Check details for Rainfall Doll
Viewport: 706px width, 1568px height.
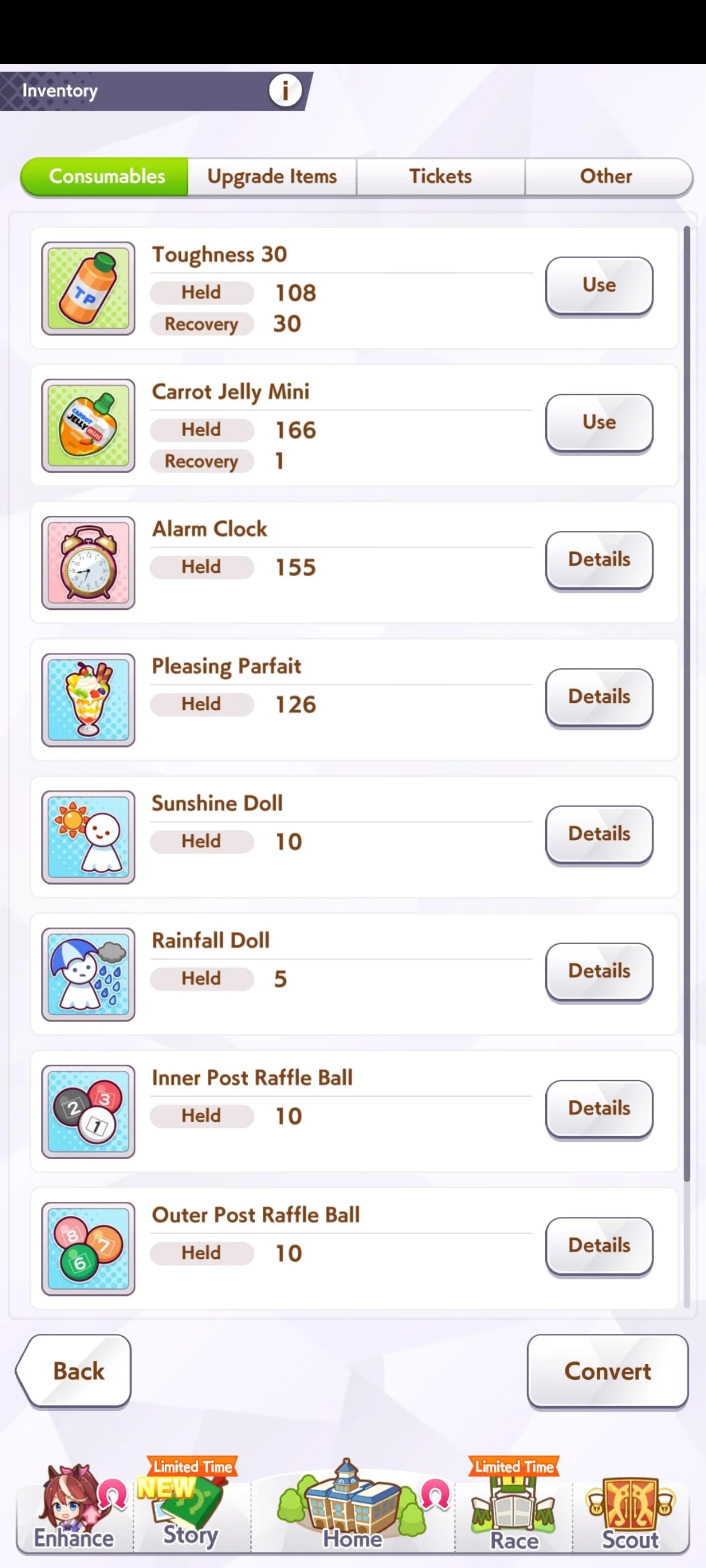click(x=599, y=972)
